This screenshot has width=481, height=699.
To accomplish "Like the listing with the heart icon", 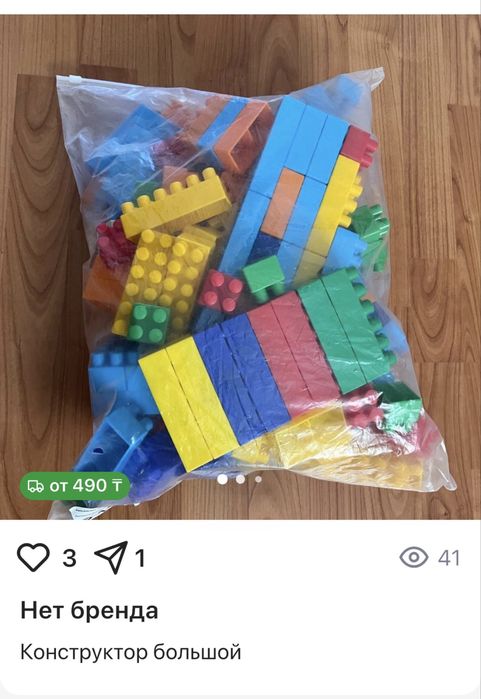I will coord(33,557).
